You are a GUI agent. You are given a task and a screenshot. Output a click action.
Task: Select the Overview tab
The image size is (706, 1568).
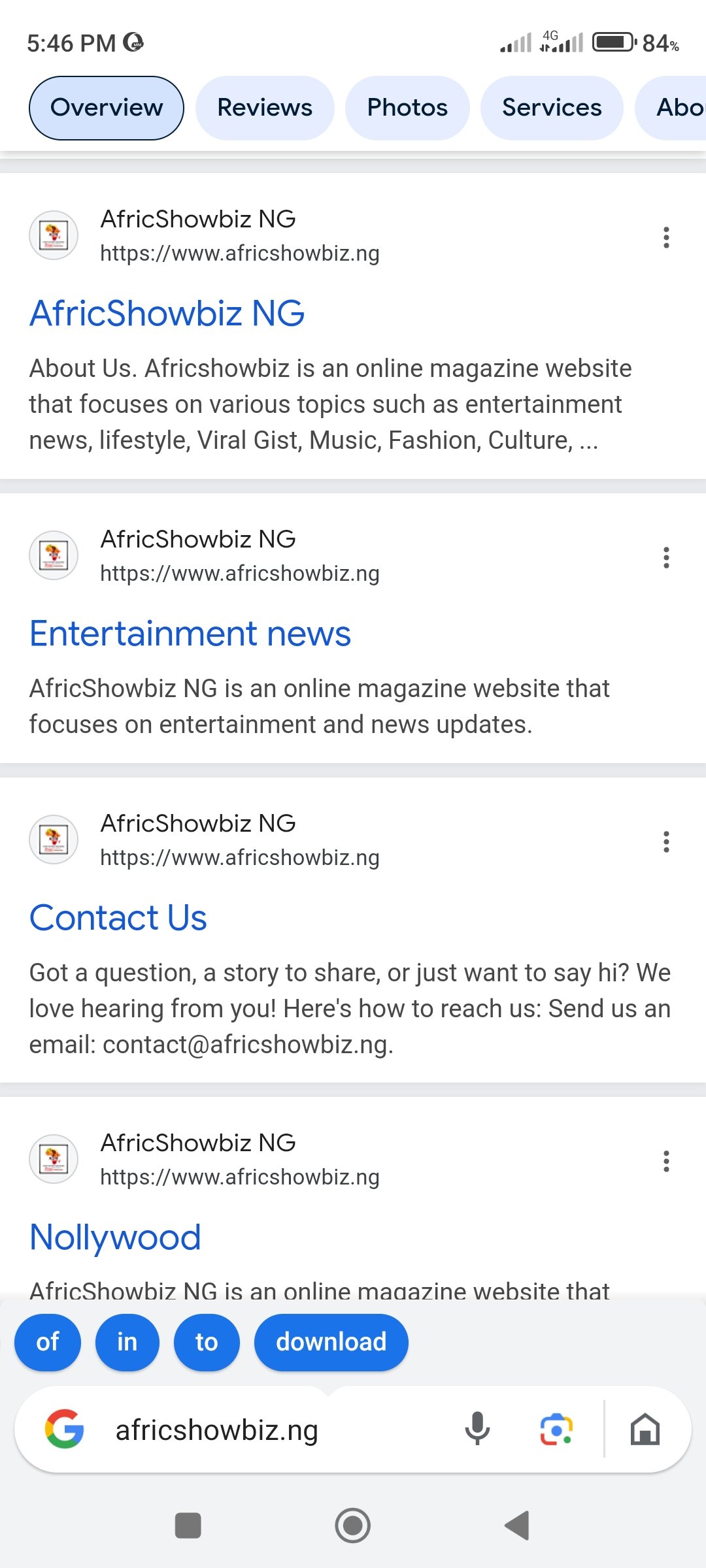pos(107,108)
